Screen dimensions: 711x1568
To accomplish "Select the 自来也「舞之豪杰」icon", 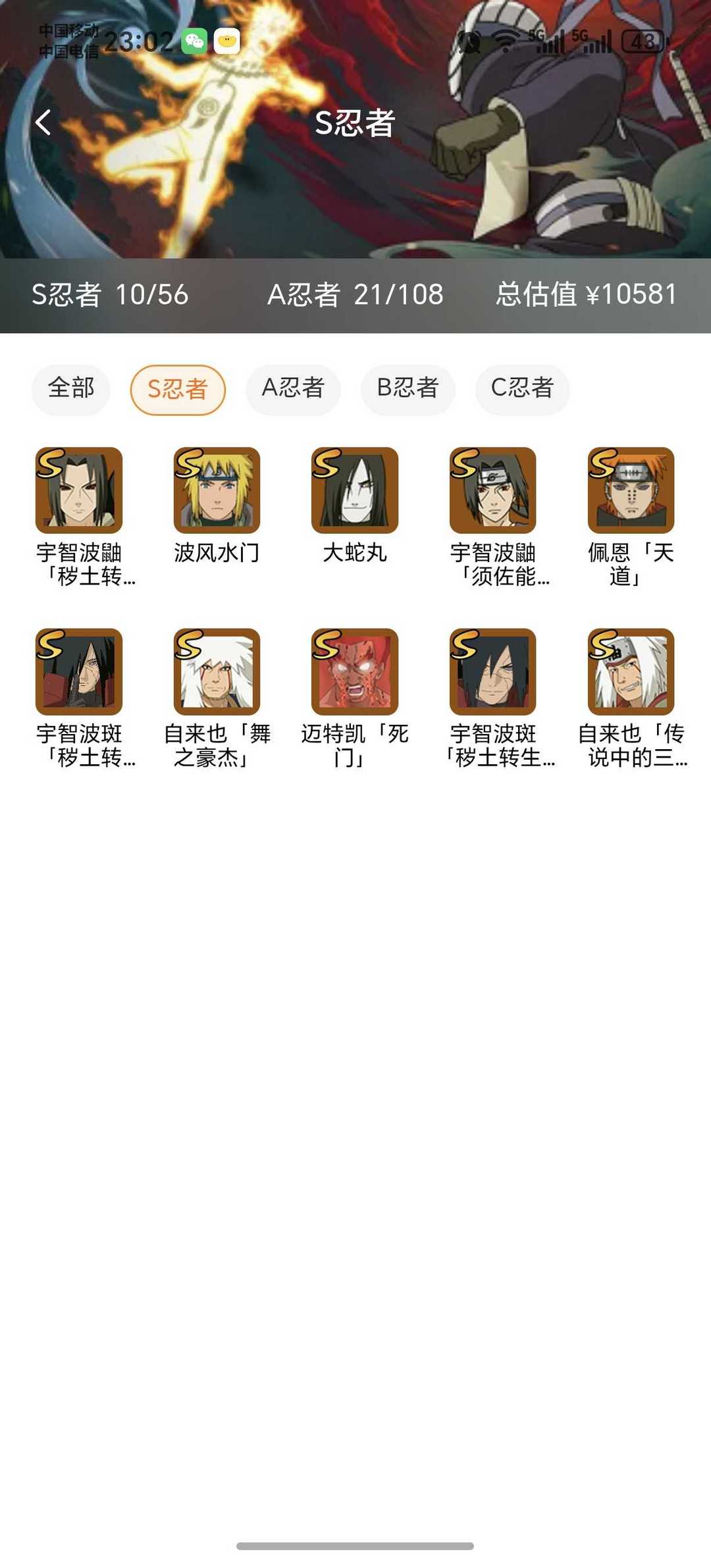I will tap(217, 673).
